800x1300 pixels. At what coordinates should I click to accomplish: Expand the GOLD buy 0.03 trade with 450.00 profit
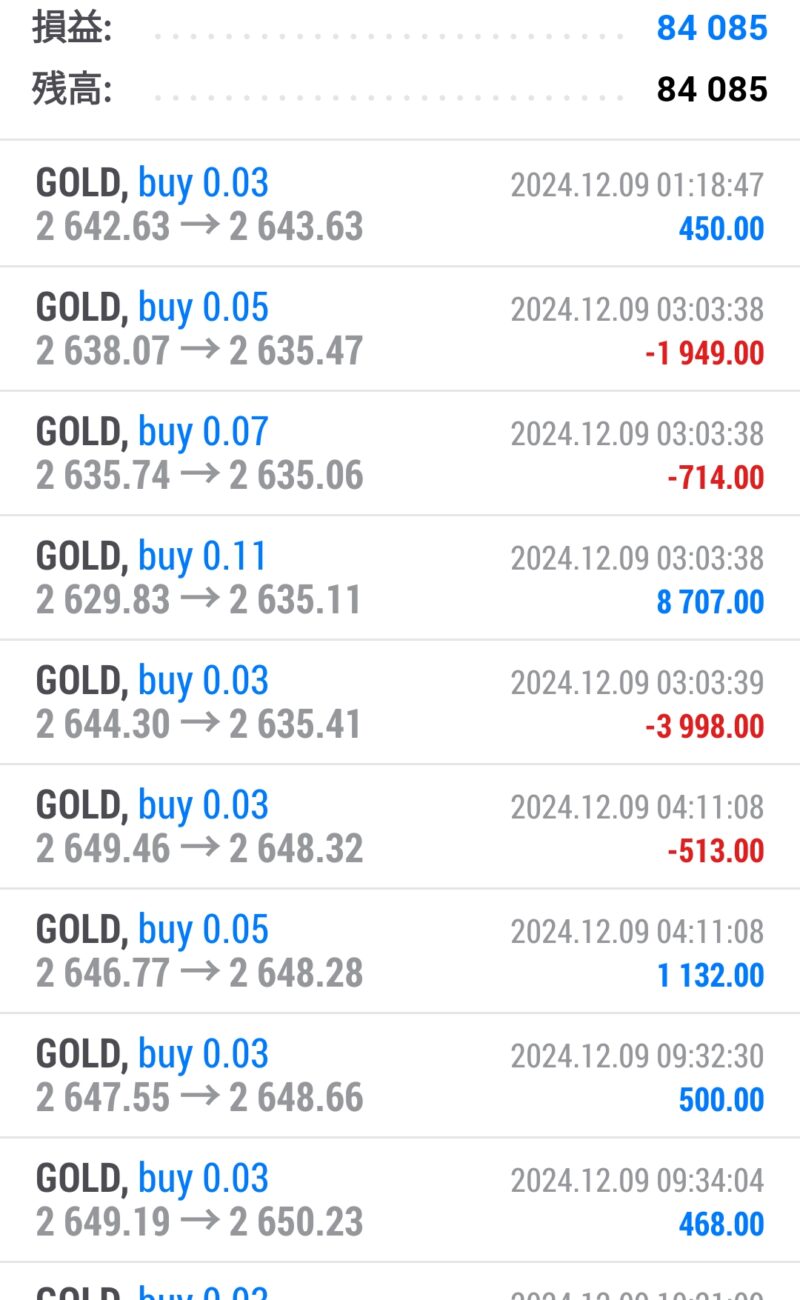coord(400,204)
